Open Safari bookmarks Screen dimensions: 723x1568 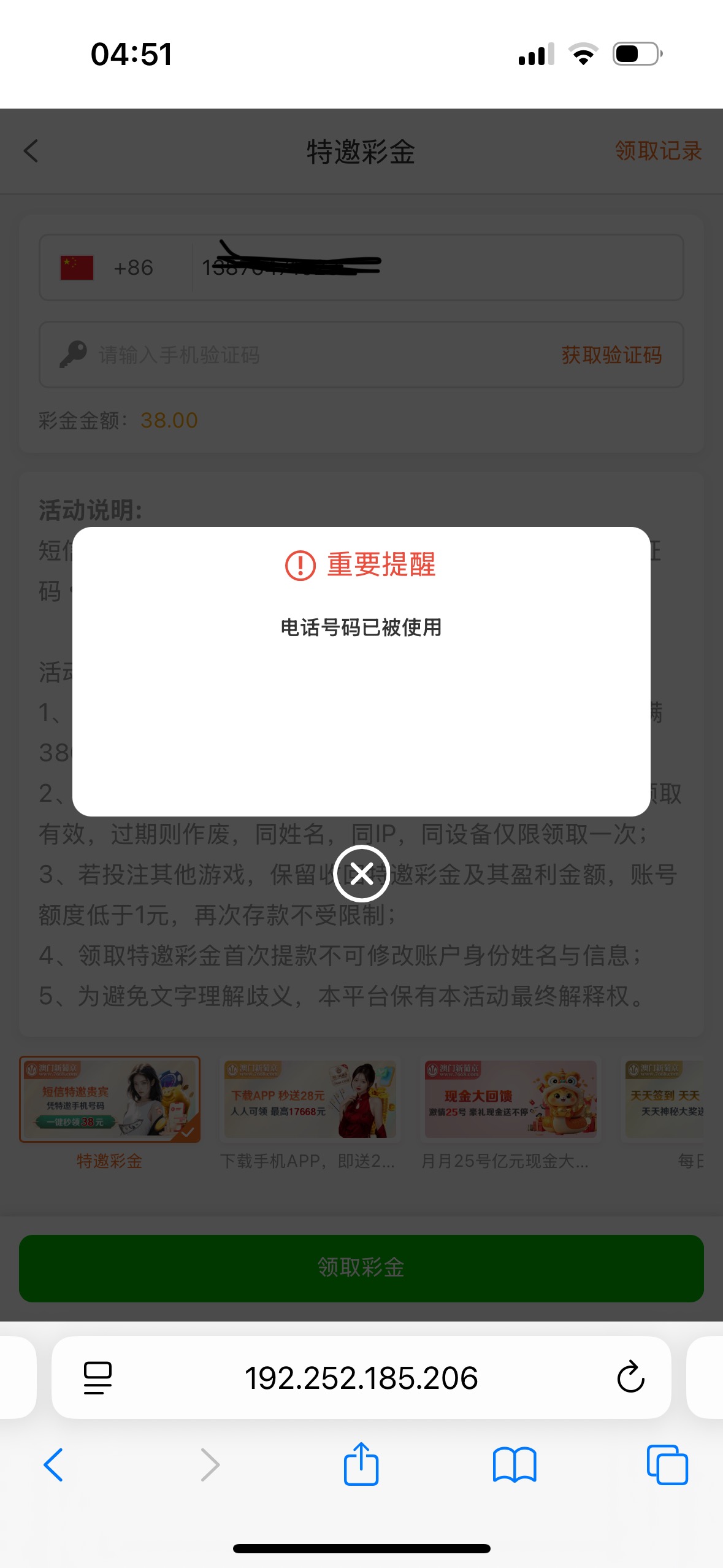(x=514, y=1464)
